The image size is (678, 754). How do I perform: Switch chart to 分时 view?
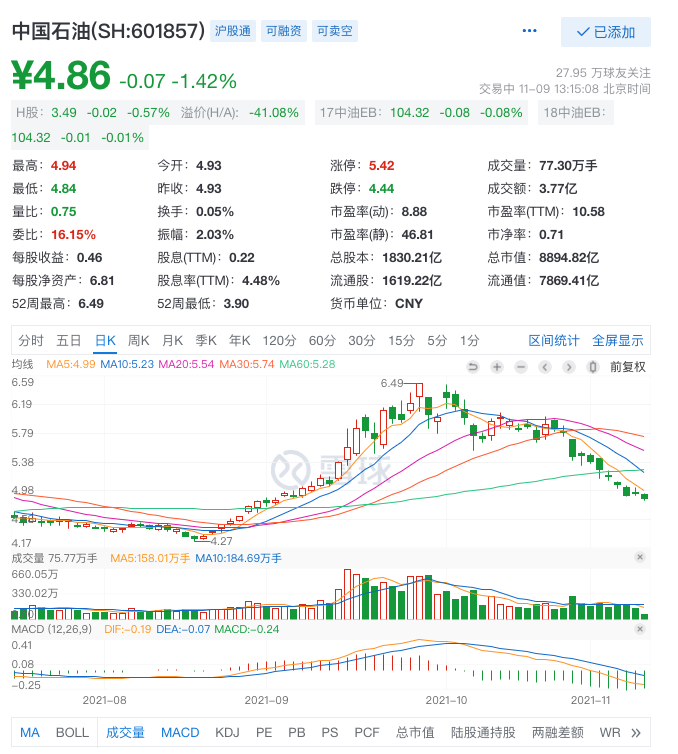coord(31,340)
